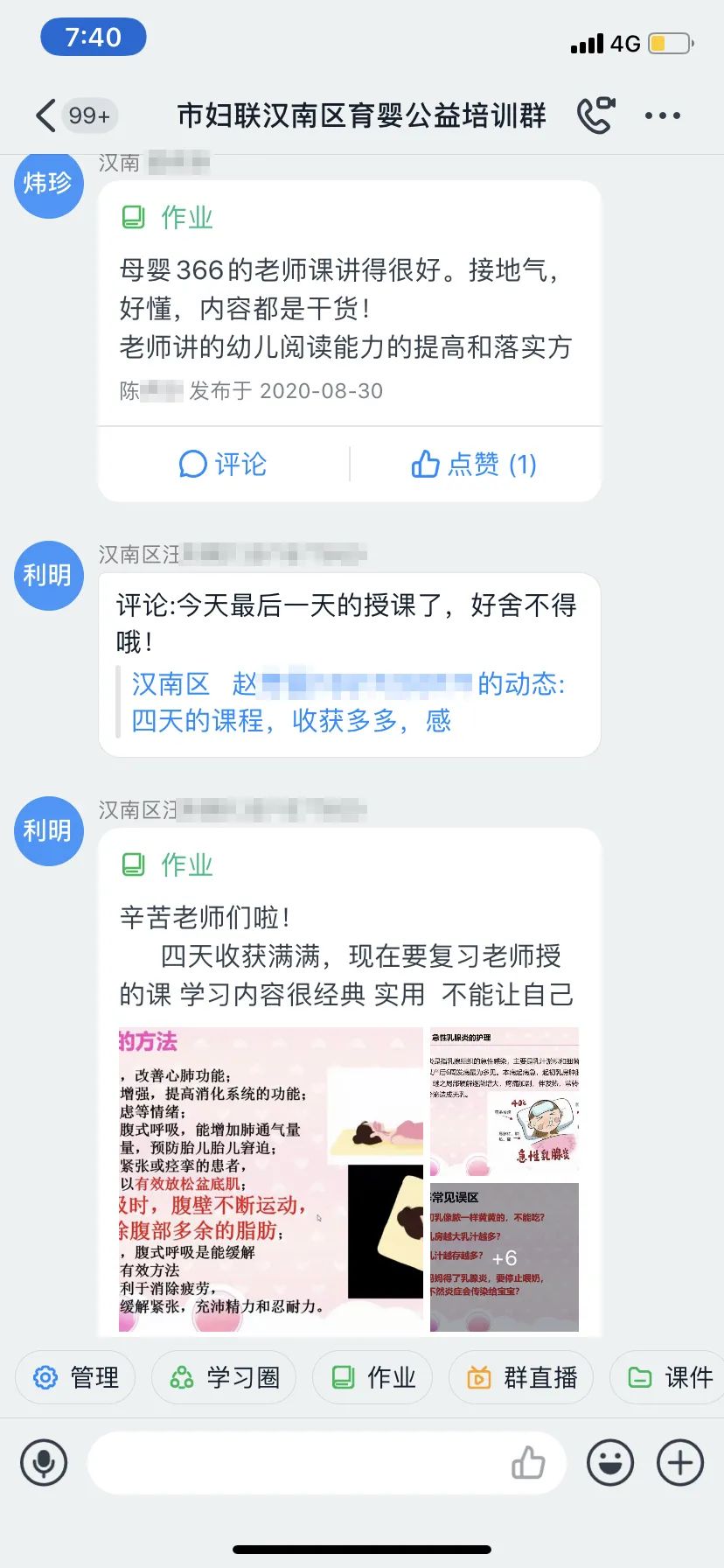Viewport: 724px width, 1568px height.
Task: Open 炜珍's avatar profile
Action: point(49,183)
